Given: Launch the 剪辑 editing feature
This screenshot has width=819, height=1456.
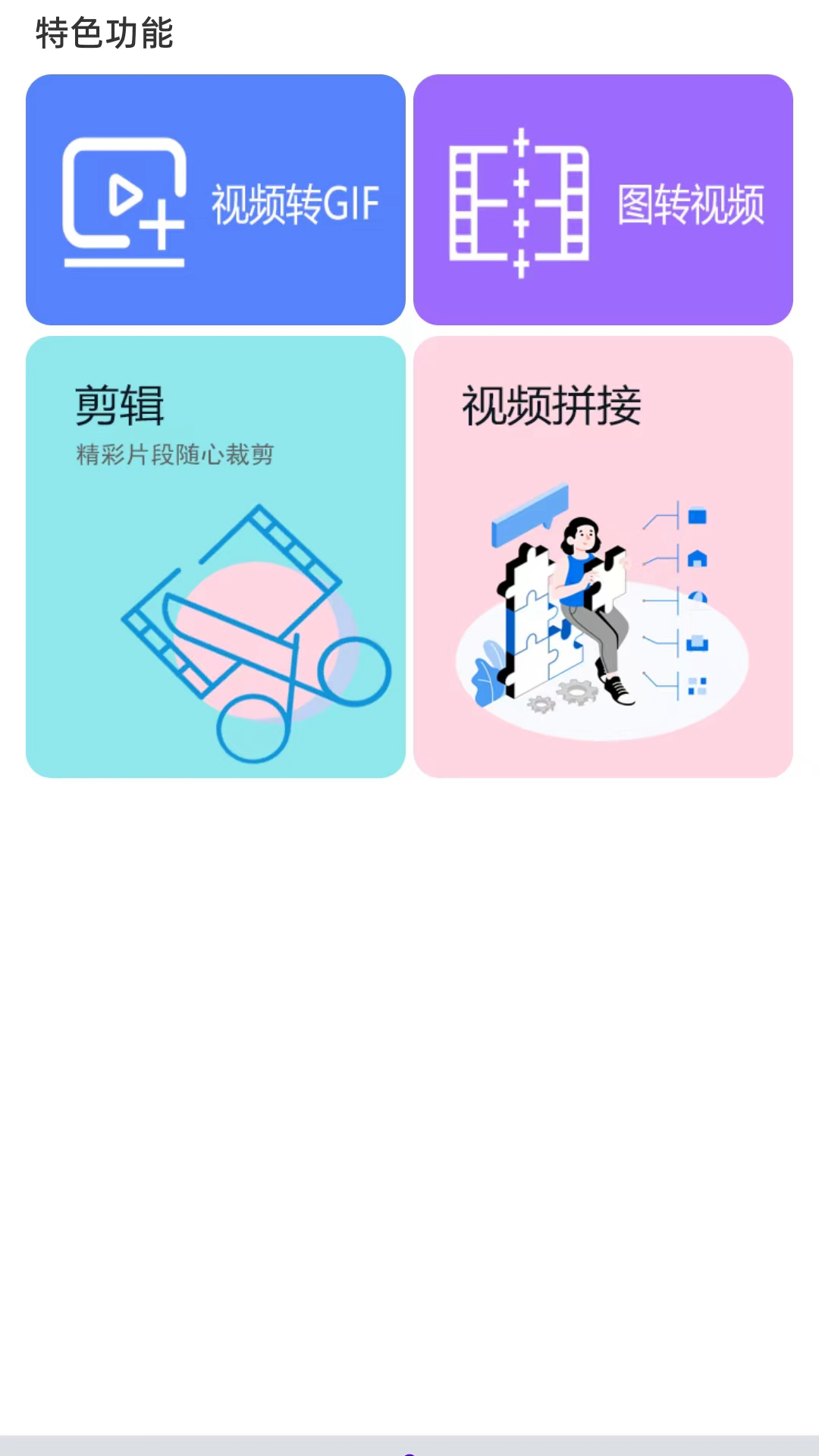Looking at the screenshot, I should [x=215, y=557].
